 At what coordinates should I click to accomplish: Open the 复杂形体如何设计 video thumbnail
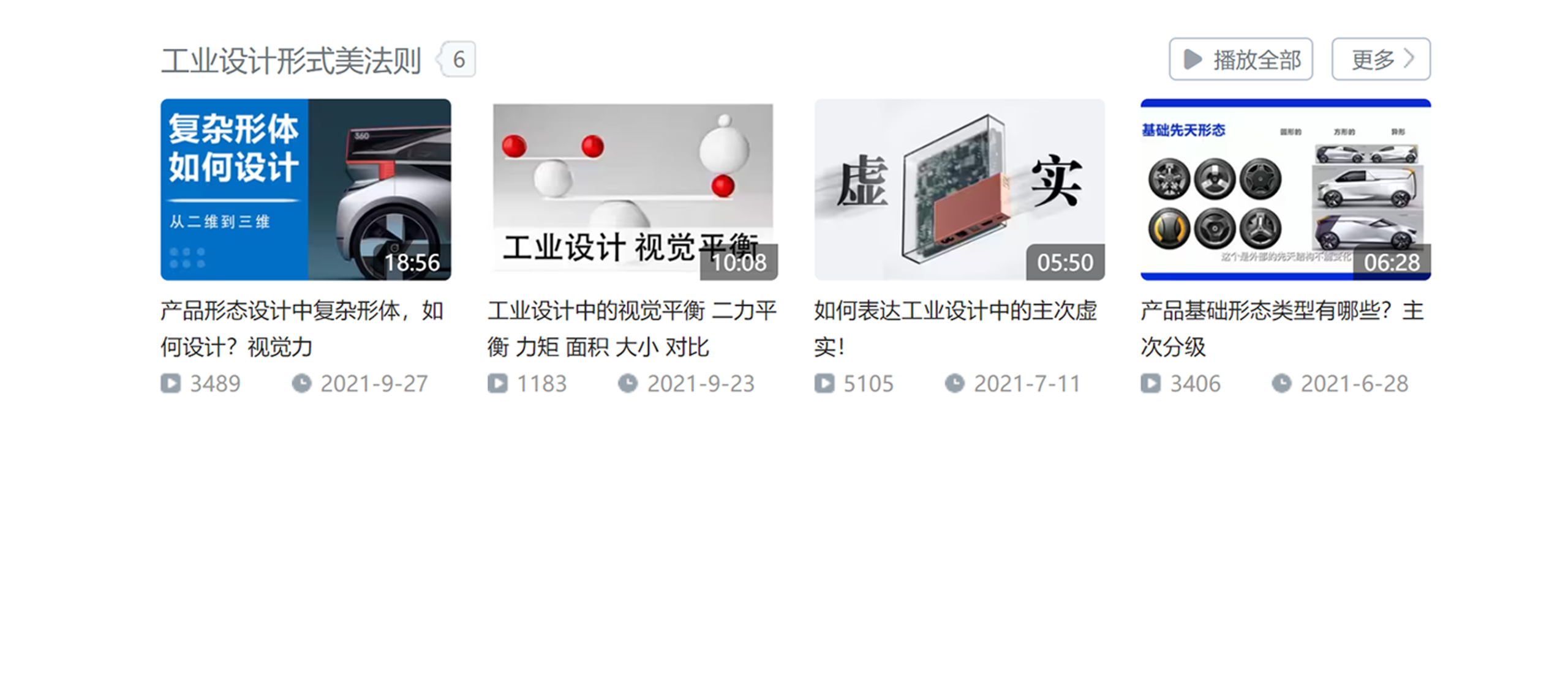tap(306, 190)
